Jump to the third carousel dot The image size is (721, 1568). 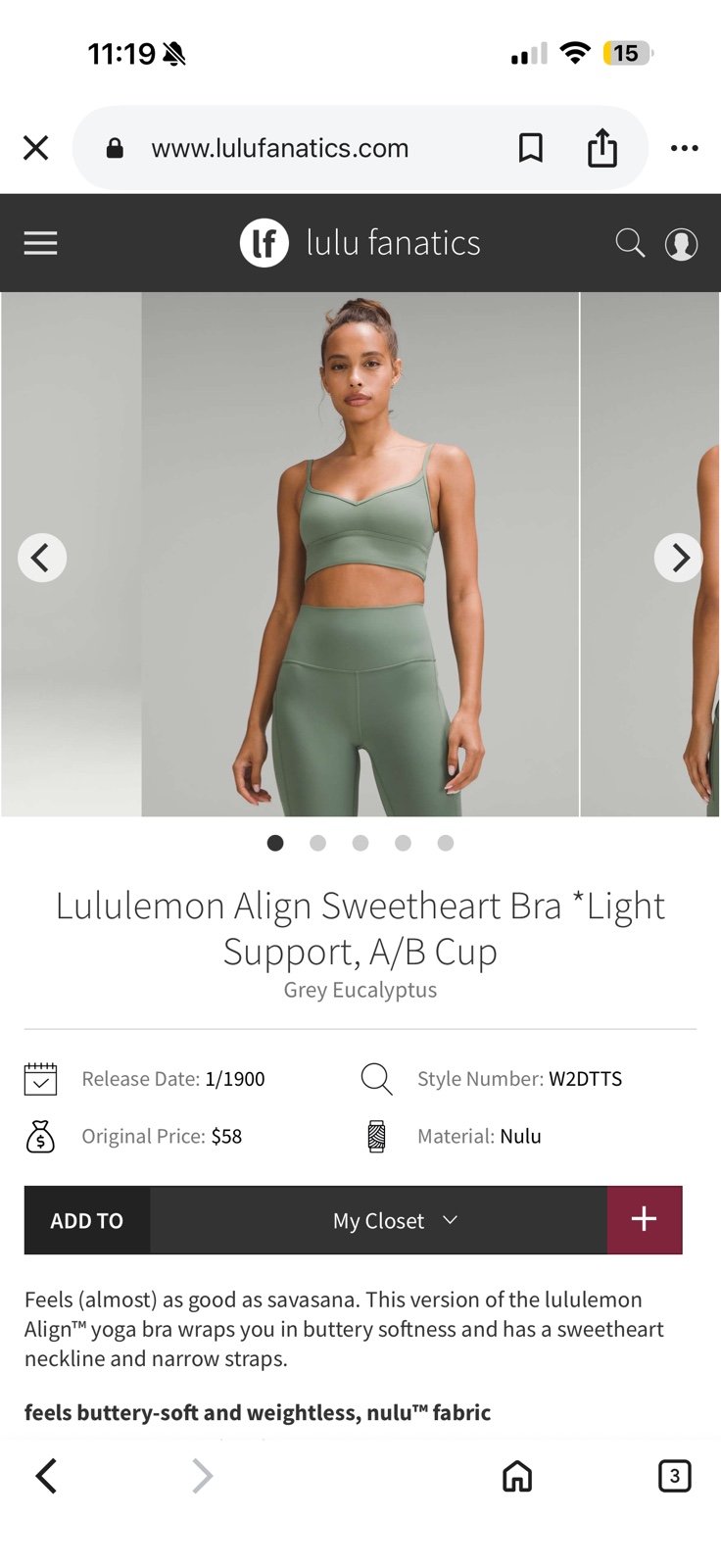tap(360, 843)
